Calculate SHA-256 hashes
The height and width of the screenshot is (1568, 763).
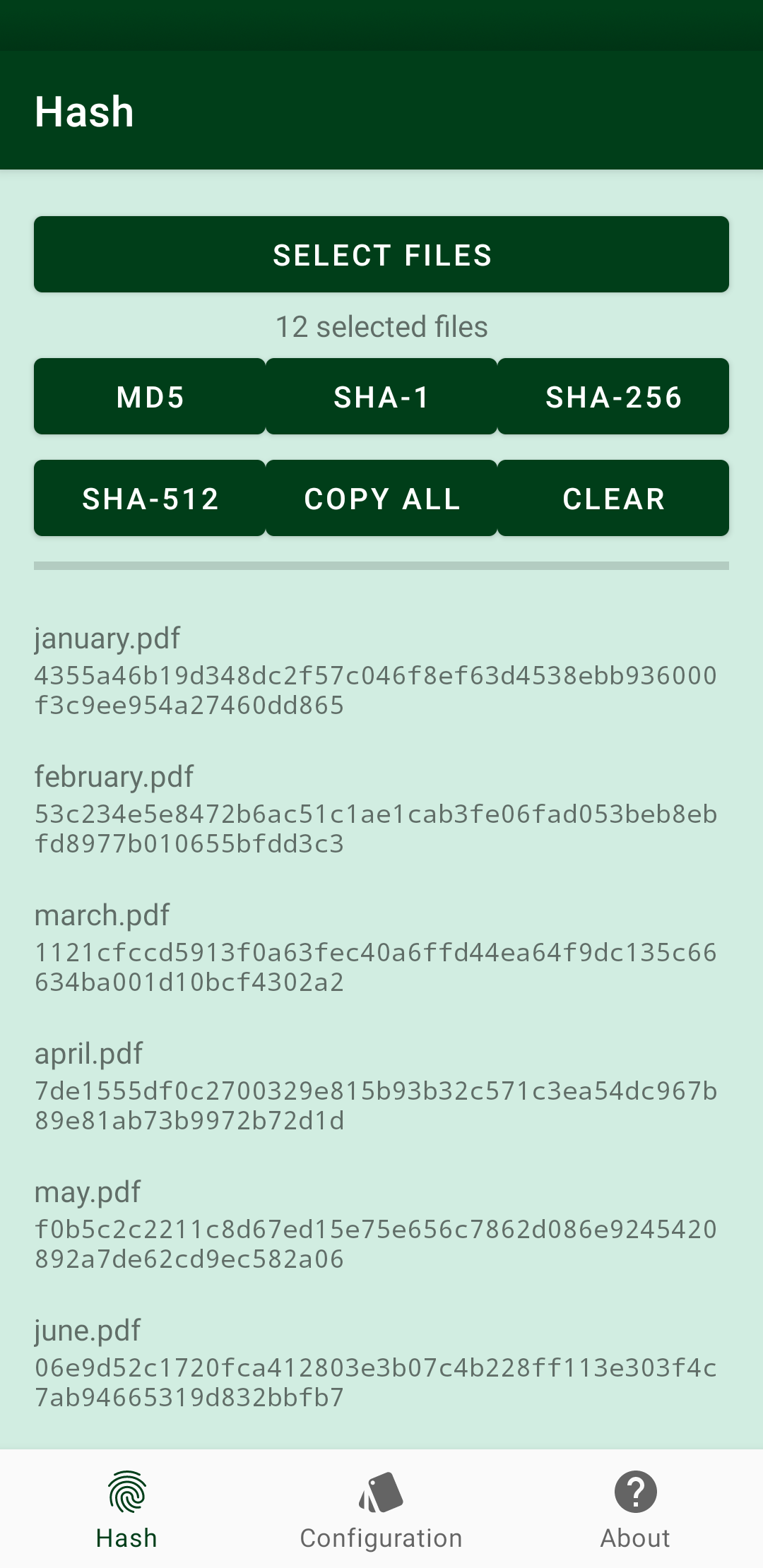click(x=613, y=397)
